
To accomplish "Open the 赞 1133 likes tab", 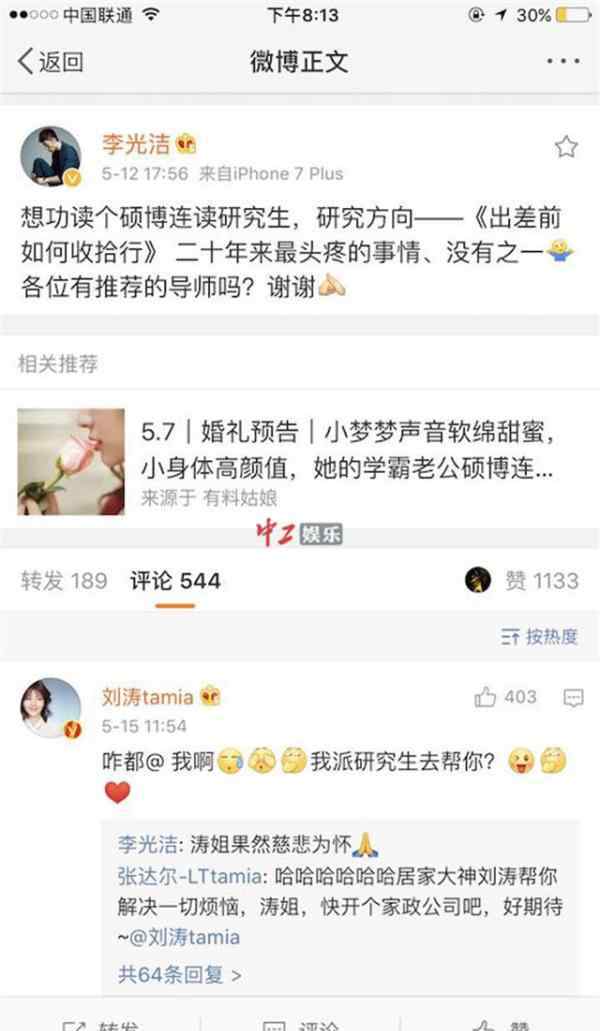I will tap(540, 581).
